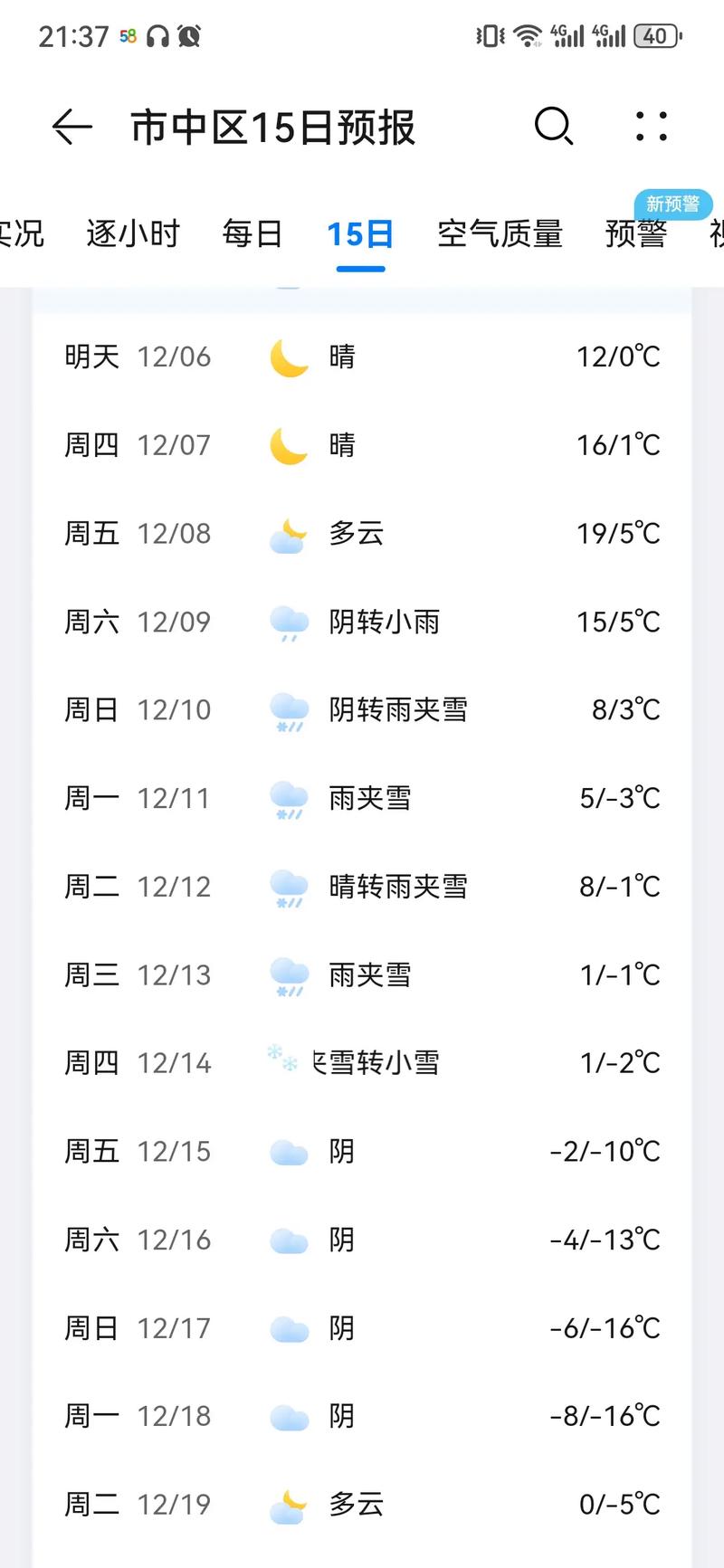Open the row showing -8/-16°C on 12/18
Image resolution: width=724 pixels, height=1568 pixels.
tap(362, 1416)
